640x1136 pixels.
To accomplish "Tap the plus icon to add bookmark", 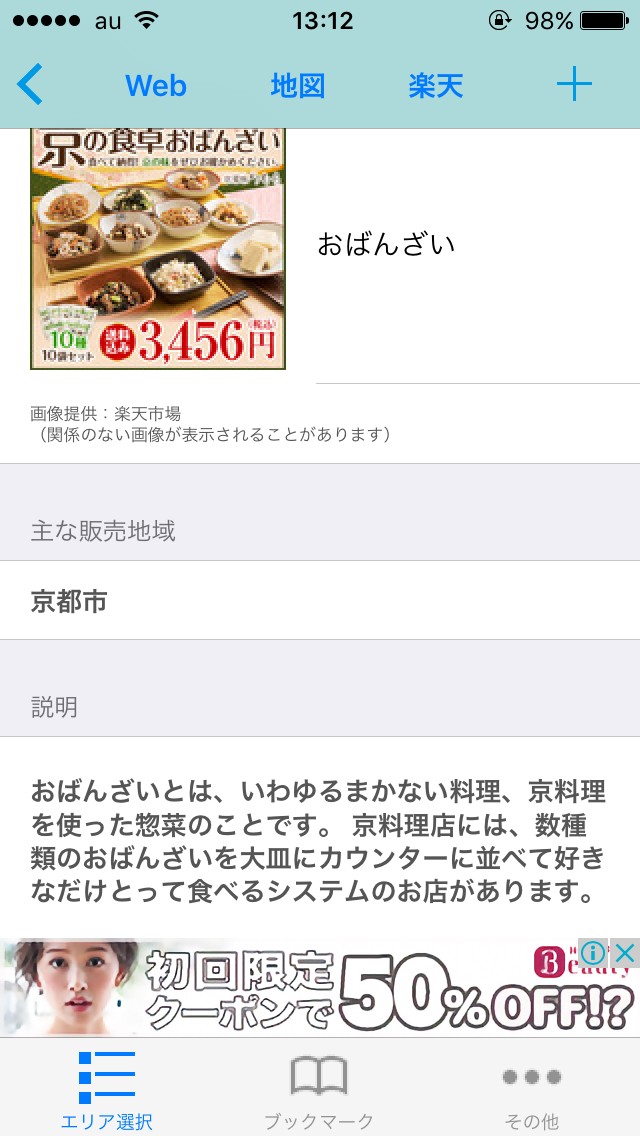I will click(574, 86).
